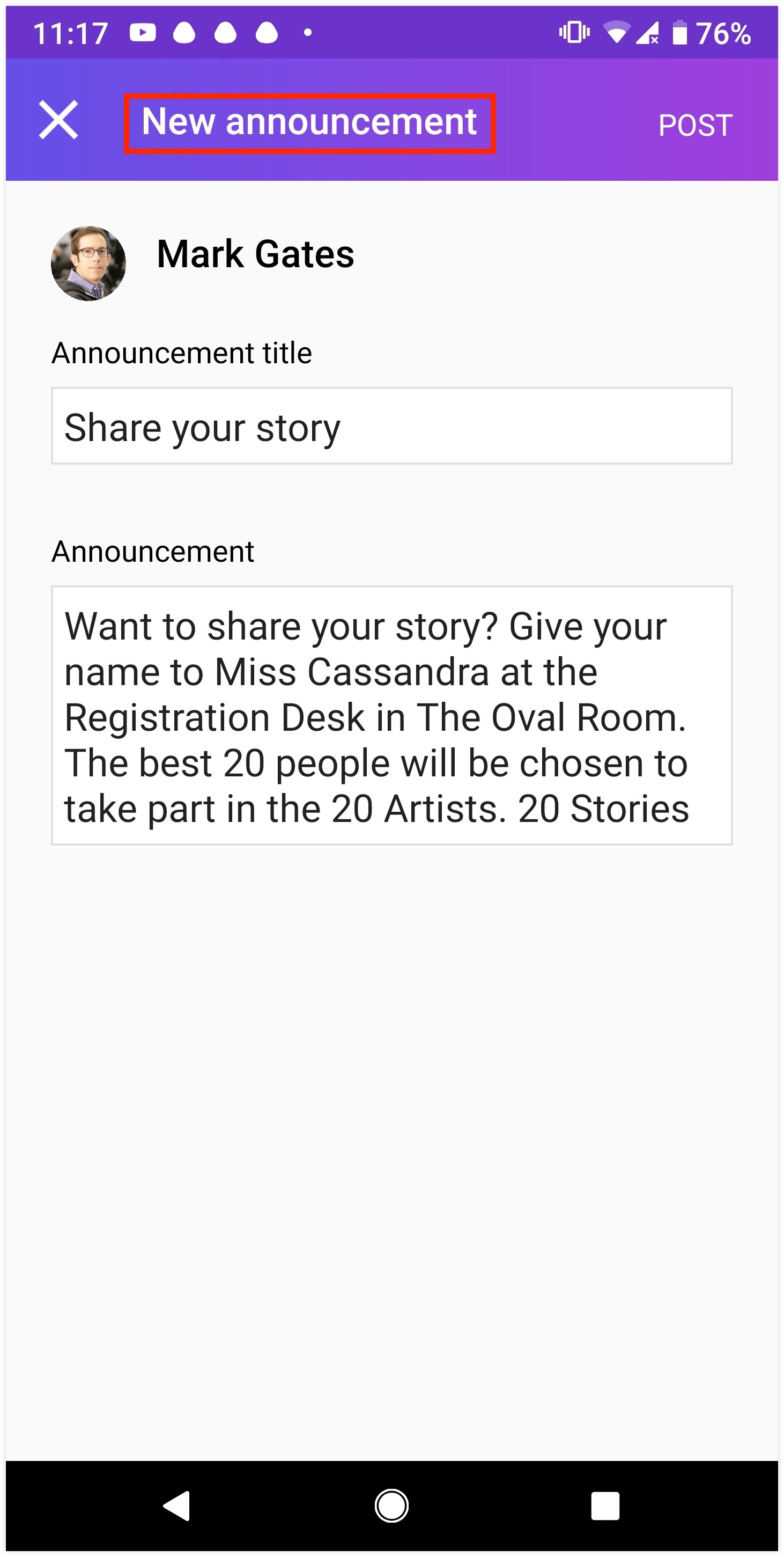Focus the Announcement body text box

pos(391,715)
